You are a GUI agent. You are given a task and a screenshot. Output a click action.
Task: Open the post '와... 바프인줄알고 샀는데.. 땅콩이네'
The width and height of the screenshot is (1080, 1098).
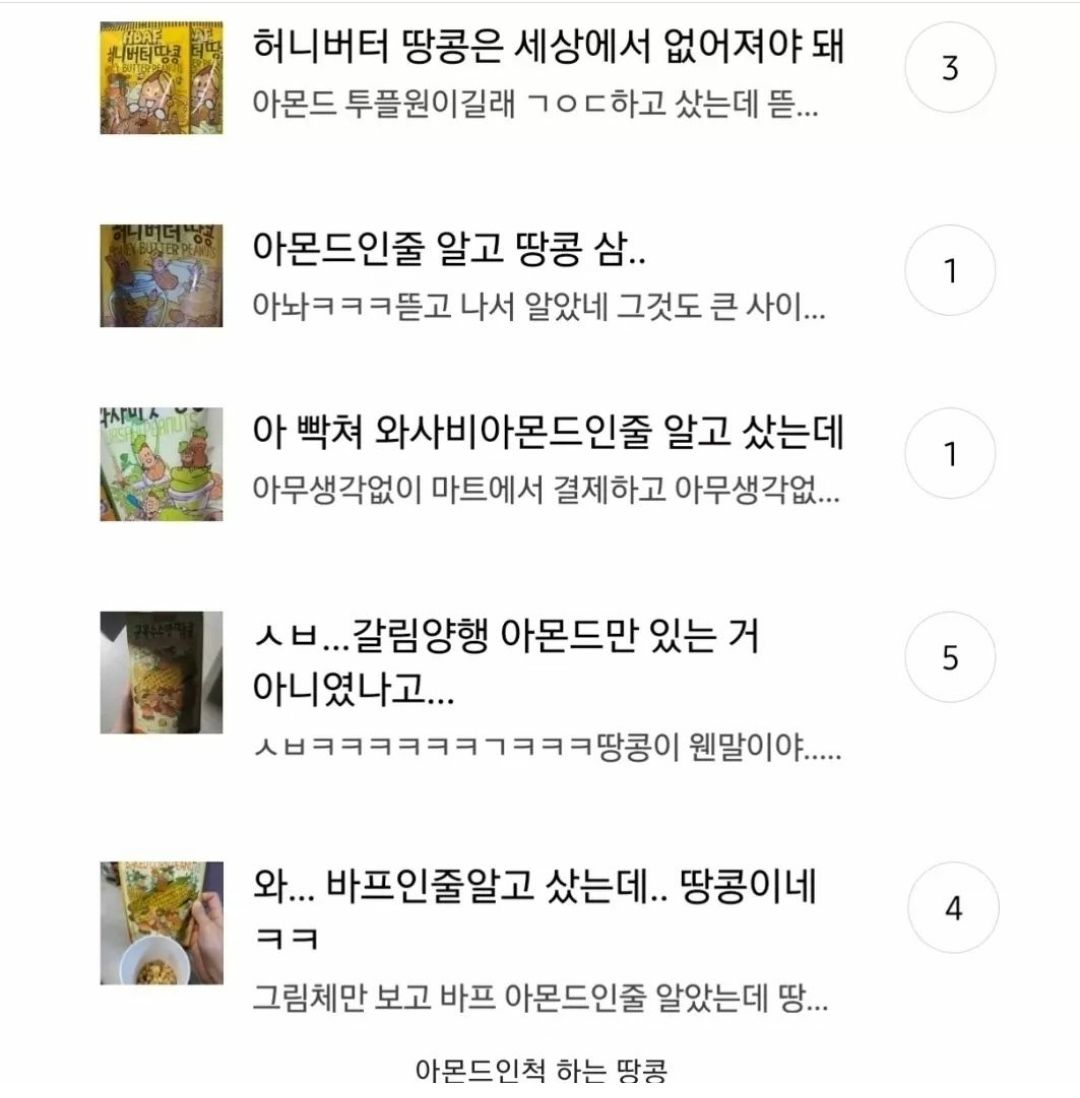tap(535, 885)
